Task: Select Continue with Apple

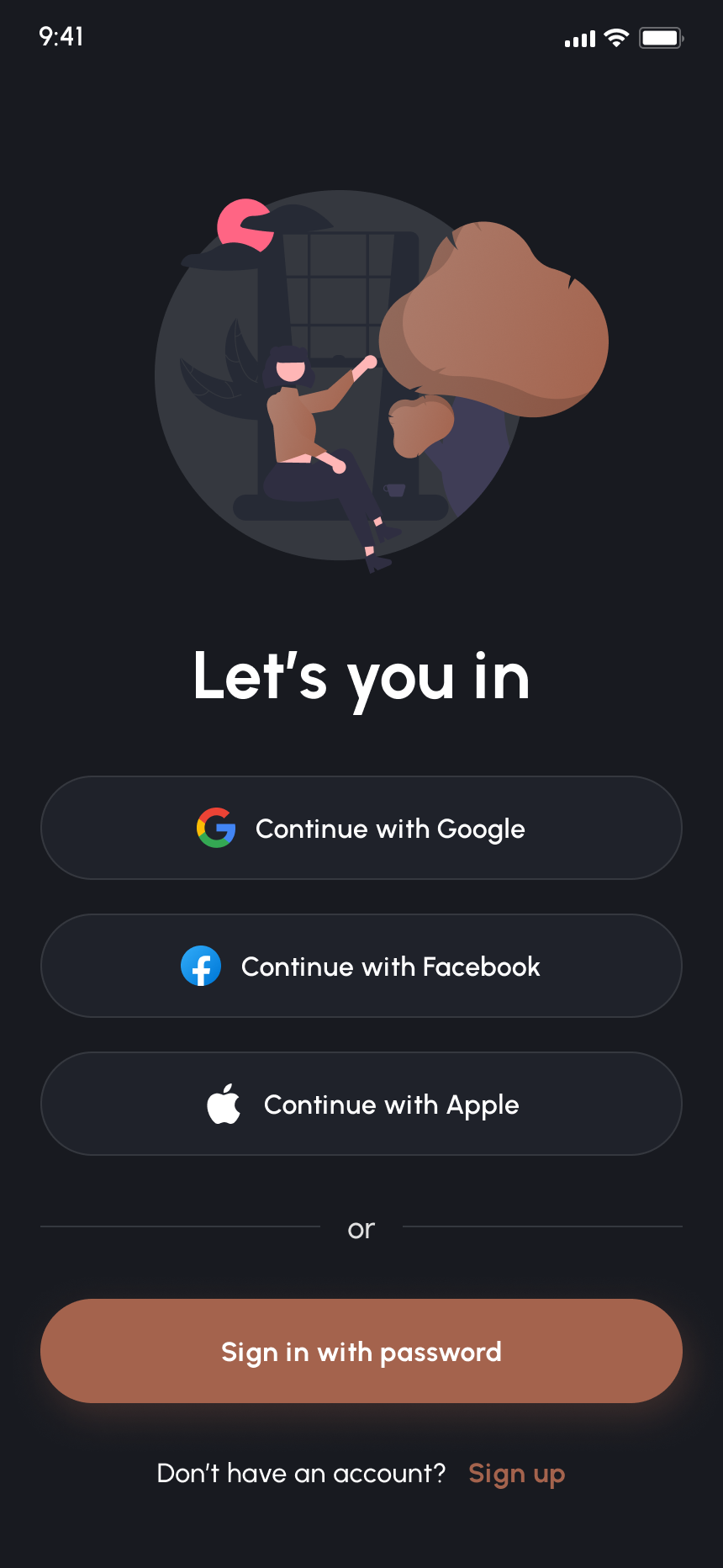Action: click(x=361, y=1104)
